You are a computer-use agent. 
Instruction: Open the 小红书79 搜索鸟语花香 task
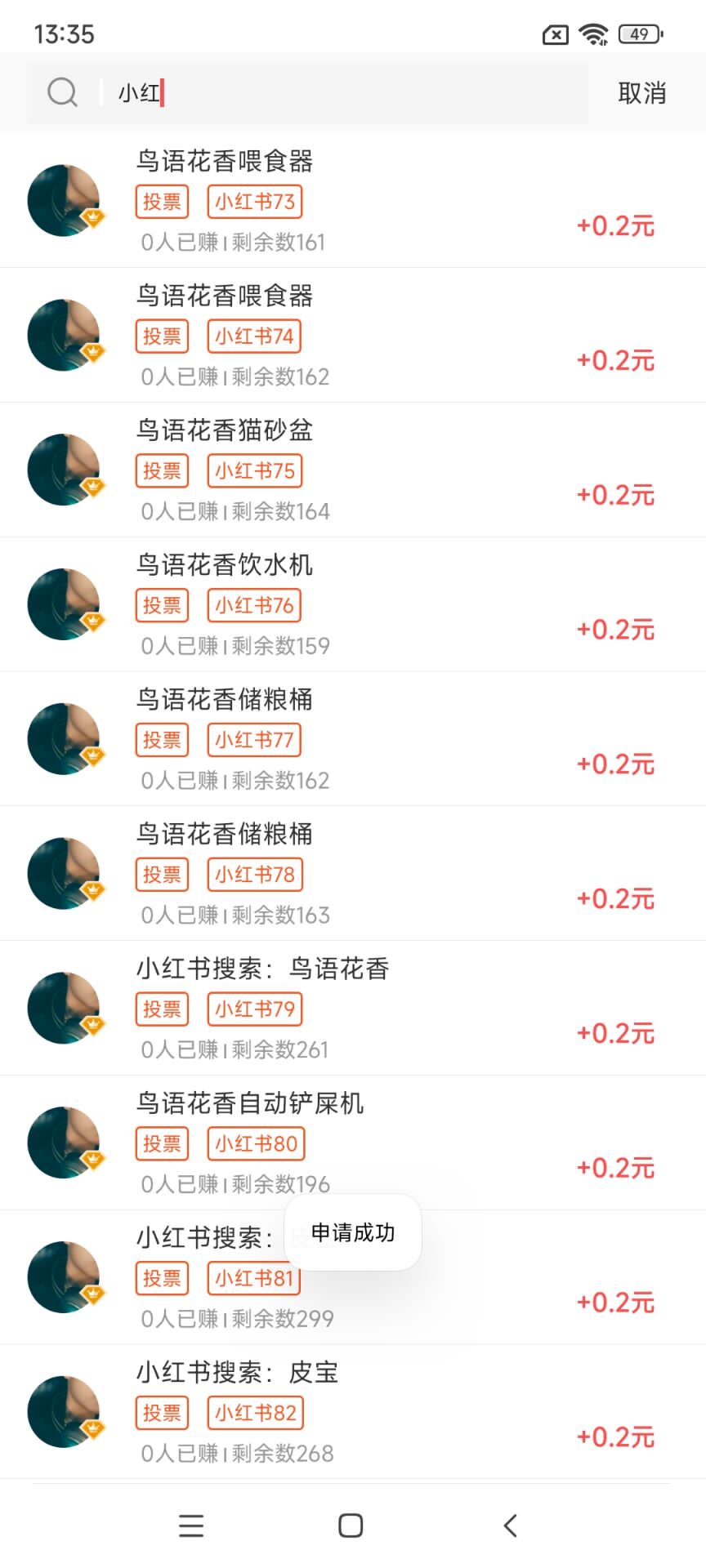351,1009
